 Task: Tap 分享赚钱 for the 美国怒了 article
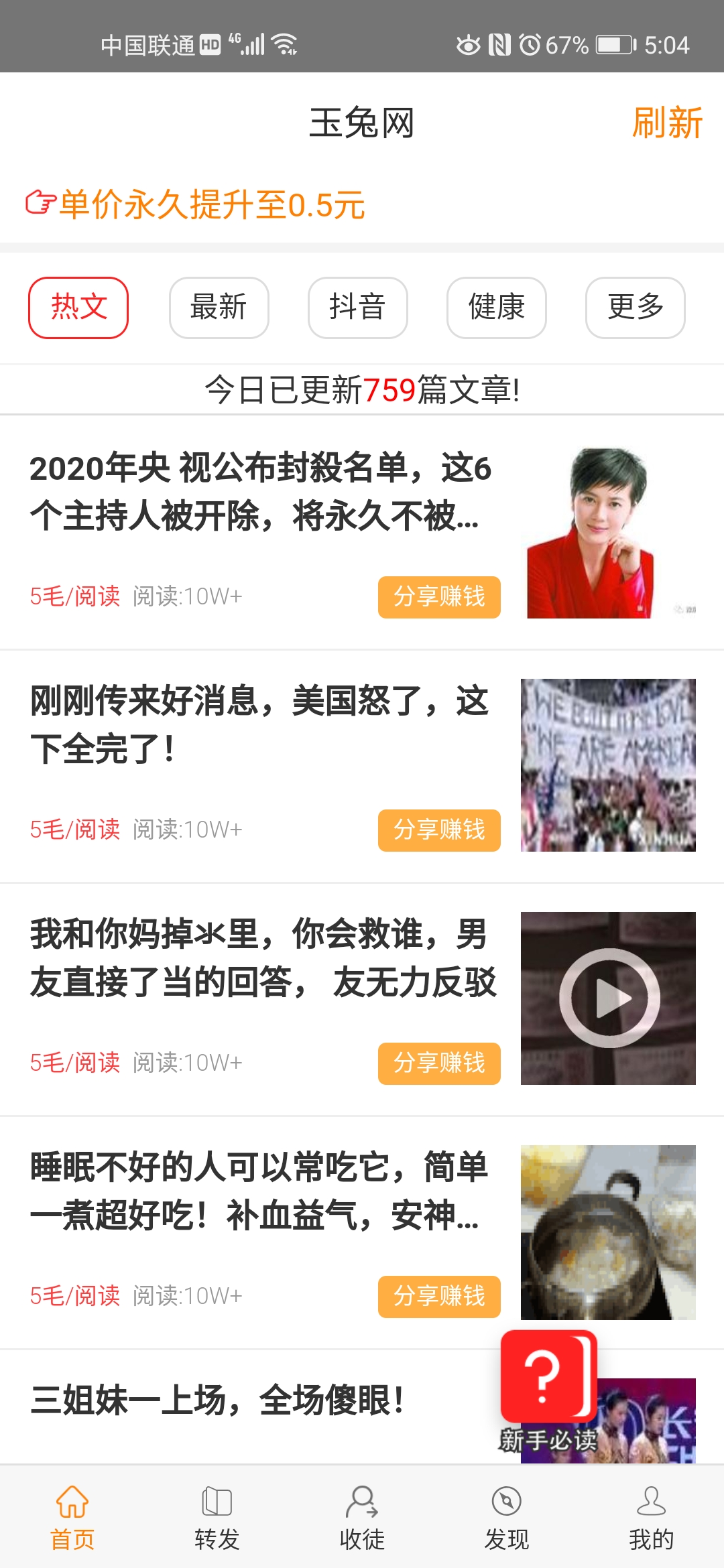tap(439, 830)
